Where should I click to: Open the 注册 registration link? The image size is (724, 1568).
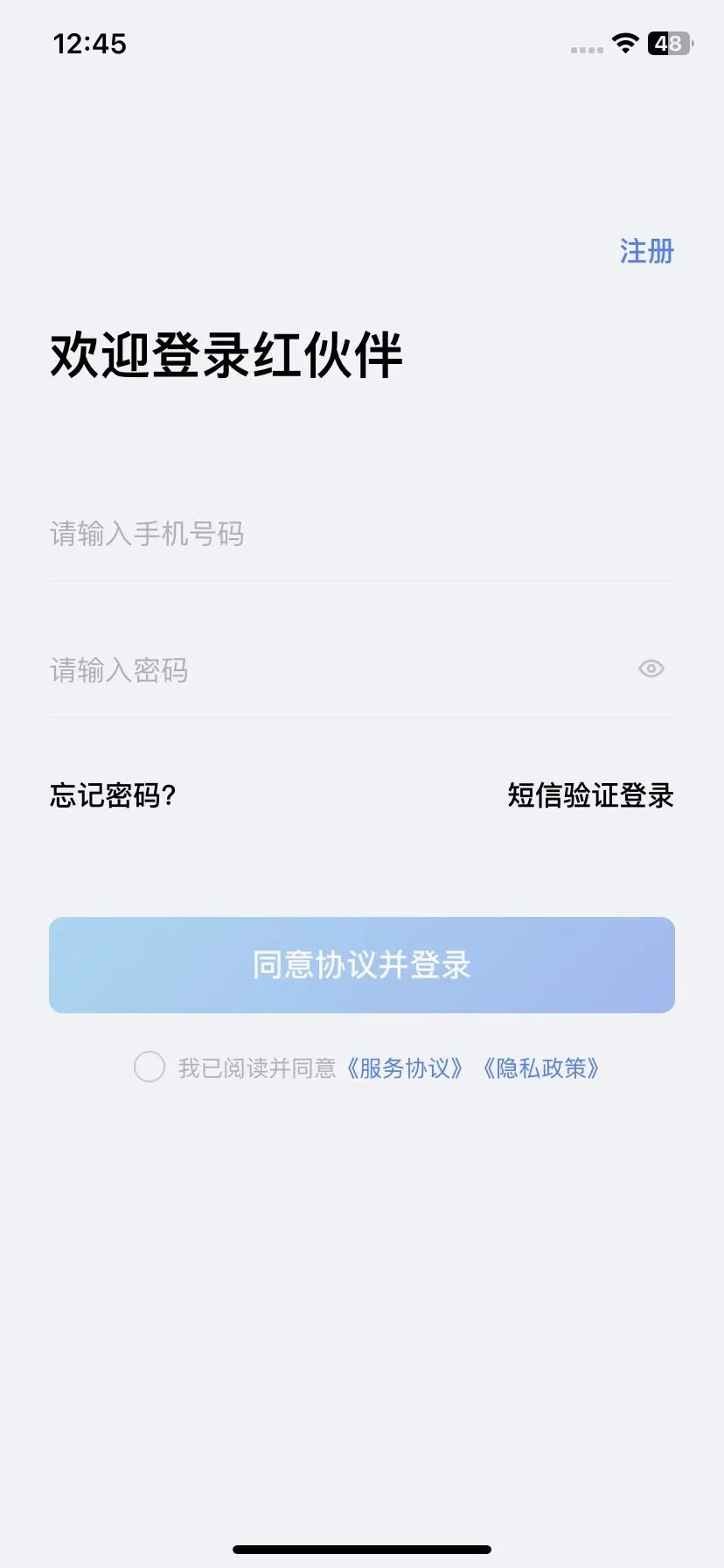[646, 251]
